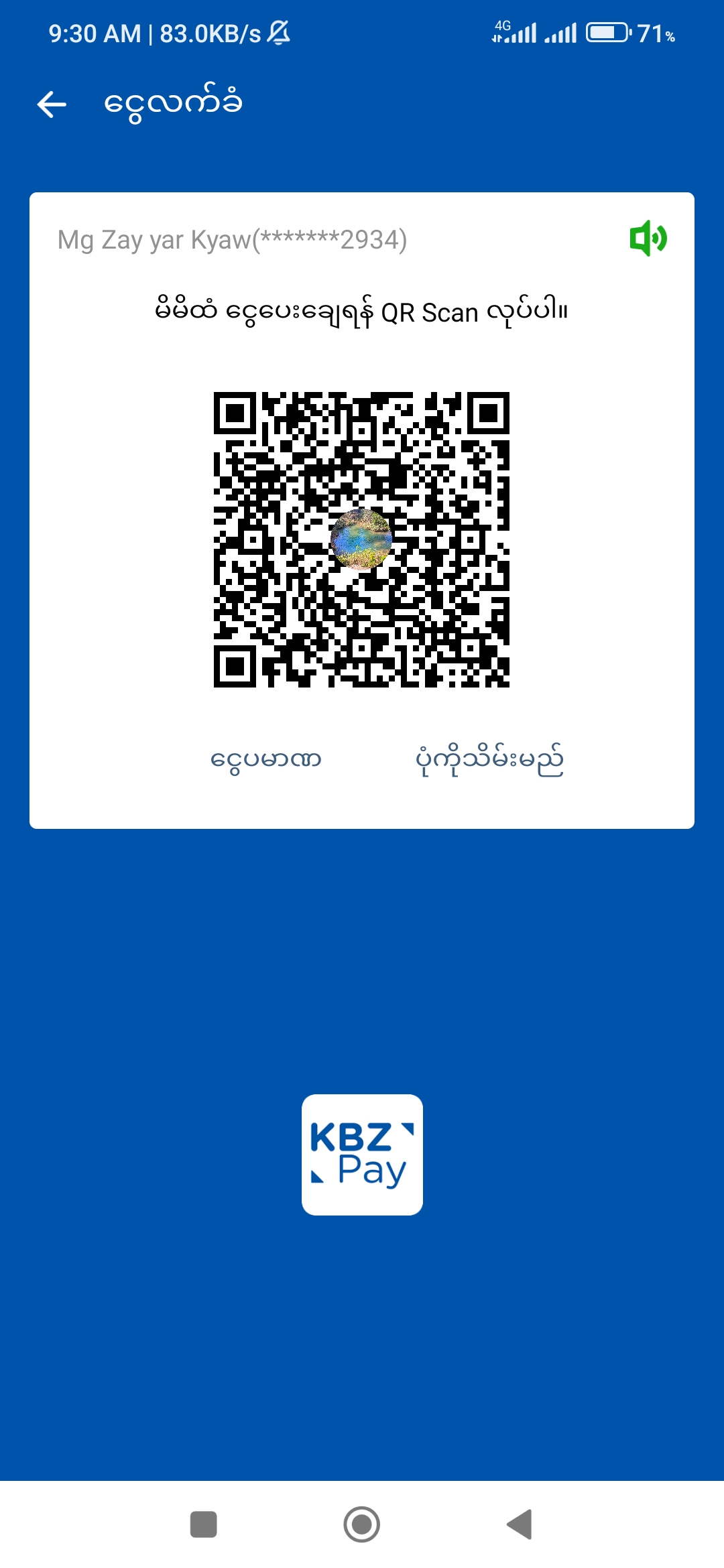
Task: Toggle the green sound speaker icon
Action: coord(648,239)
